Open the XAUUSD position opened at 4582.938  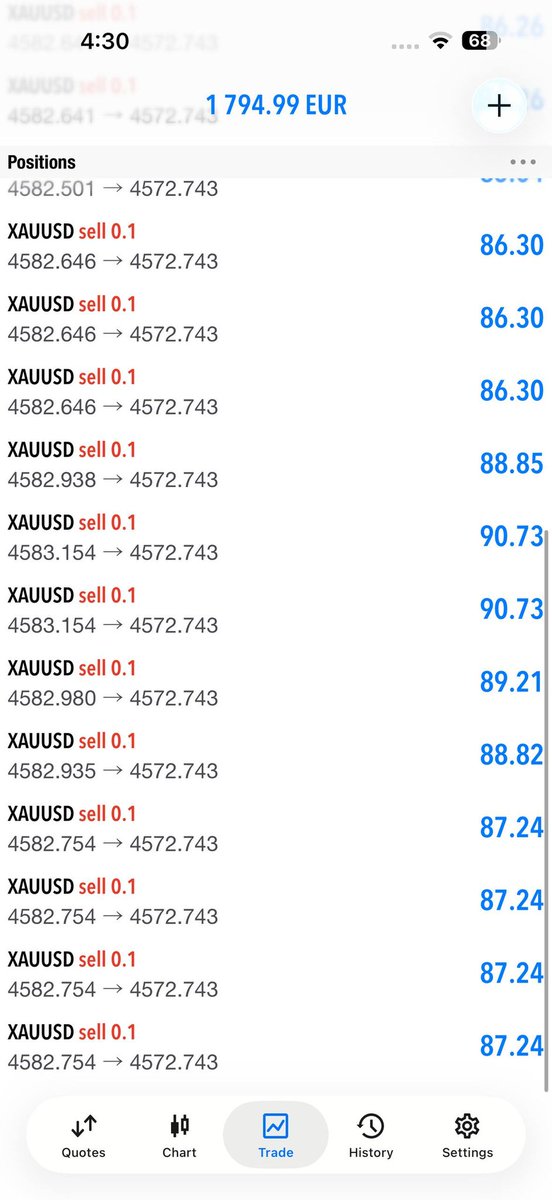[276, 465]
